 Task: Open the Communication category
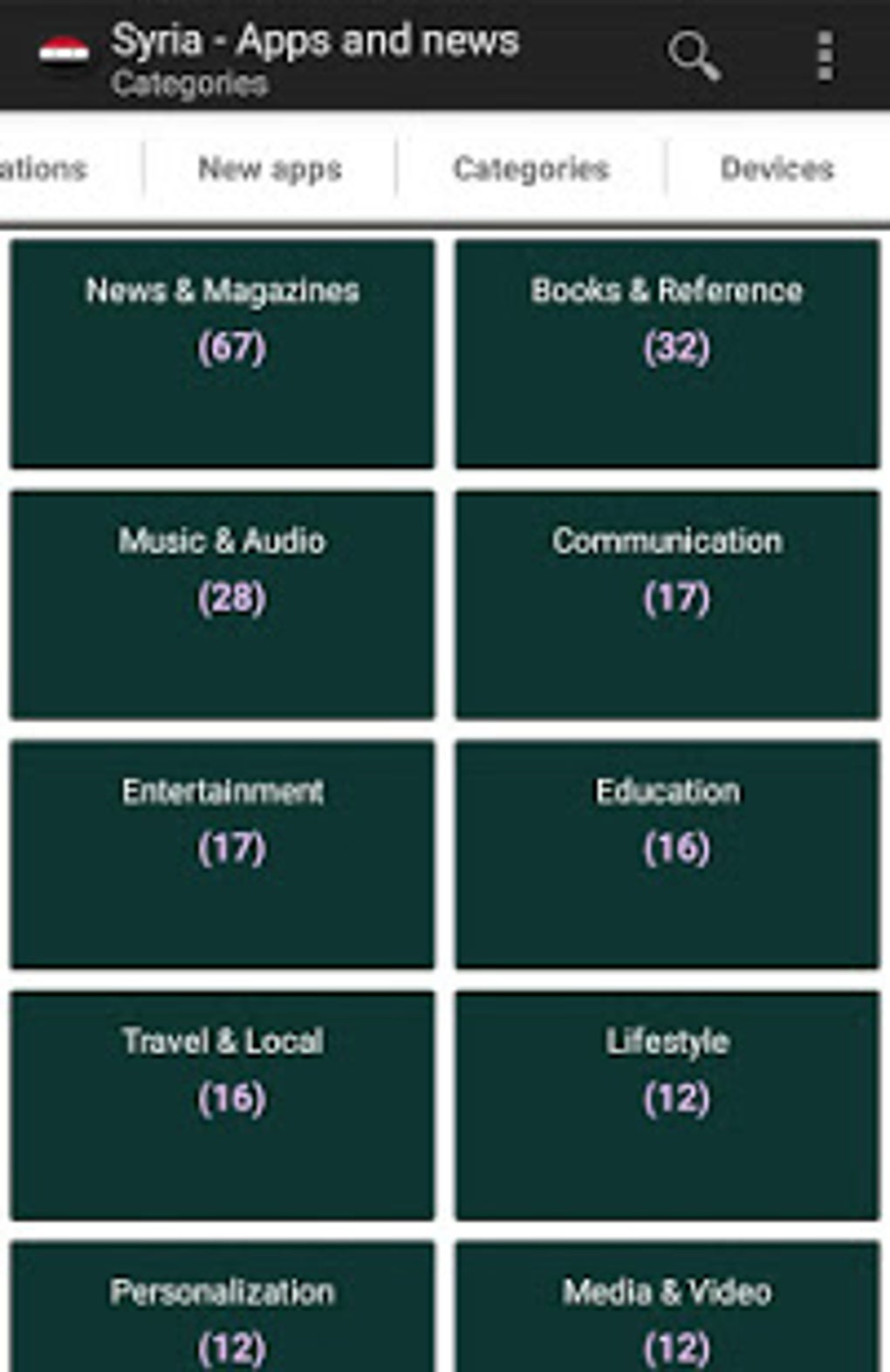click(x=667, y=604)
